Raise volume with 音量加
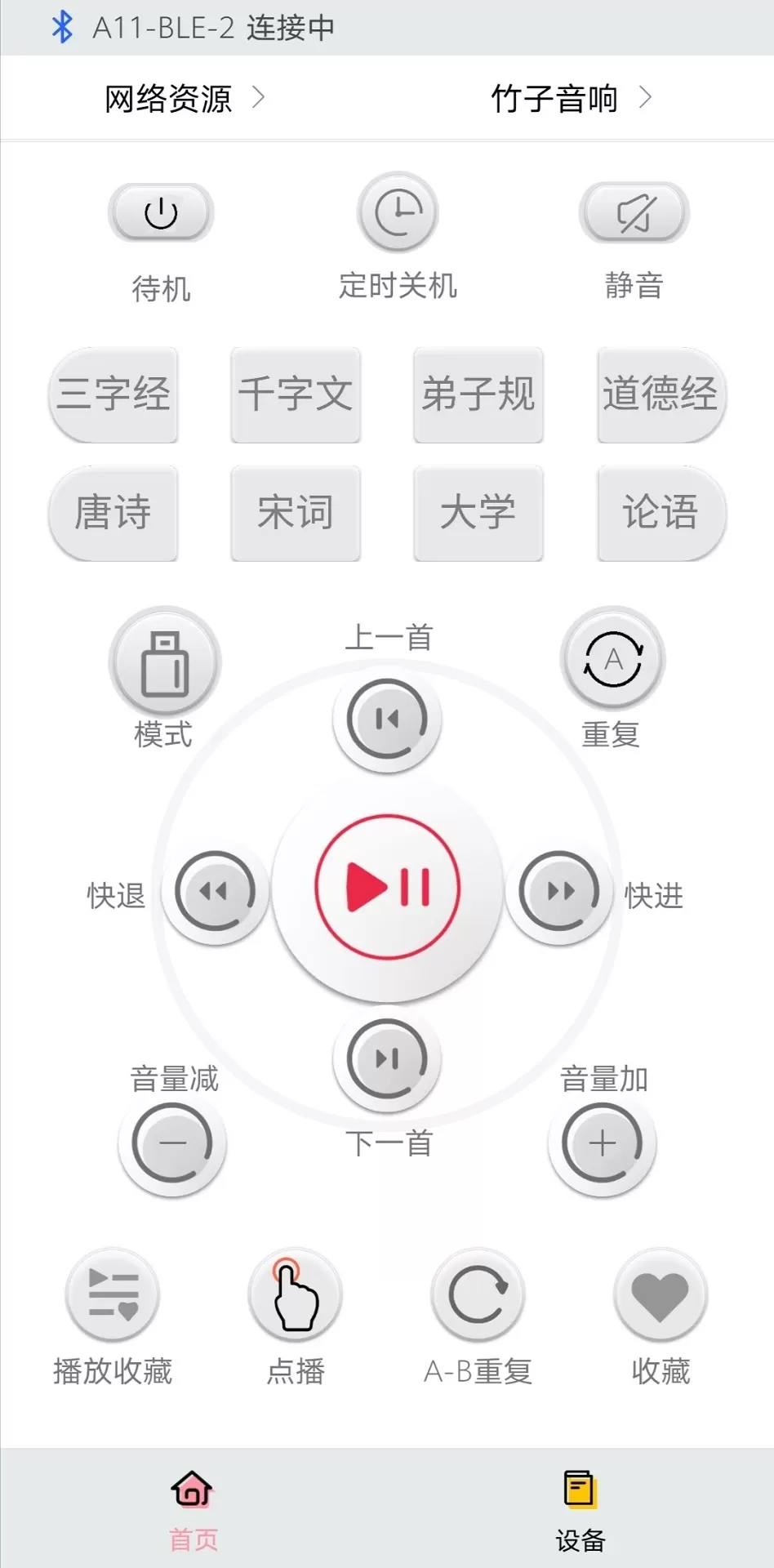 (x=603, y=1143)
